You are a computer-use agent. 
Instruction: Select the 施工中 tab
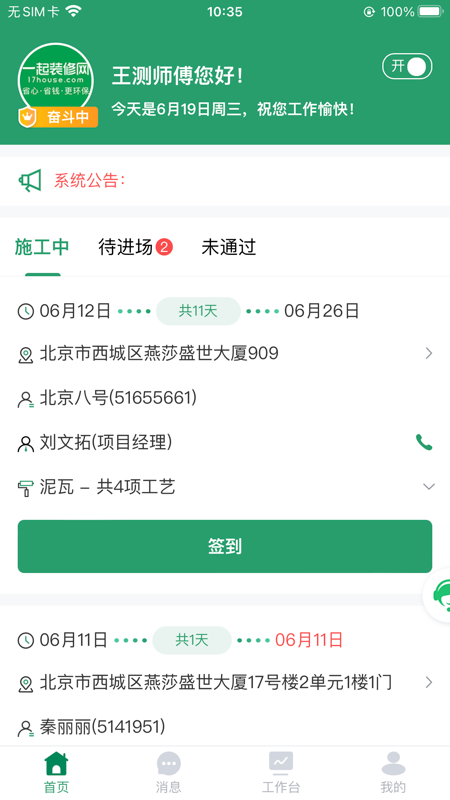pyautogui.click(x=42, y=248)
